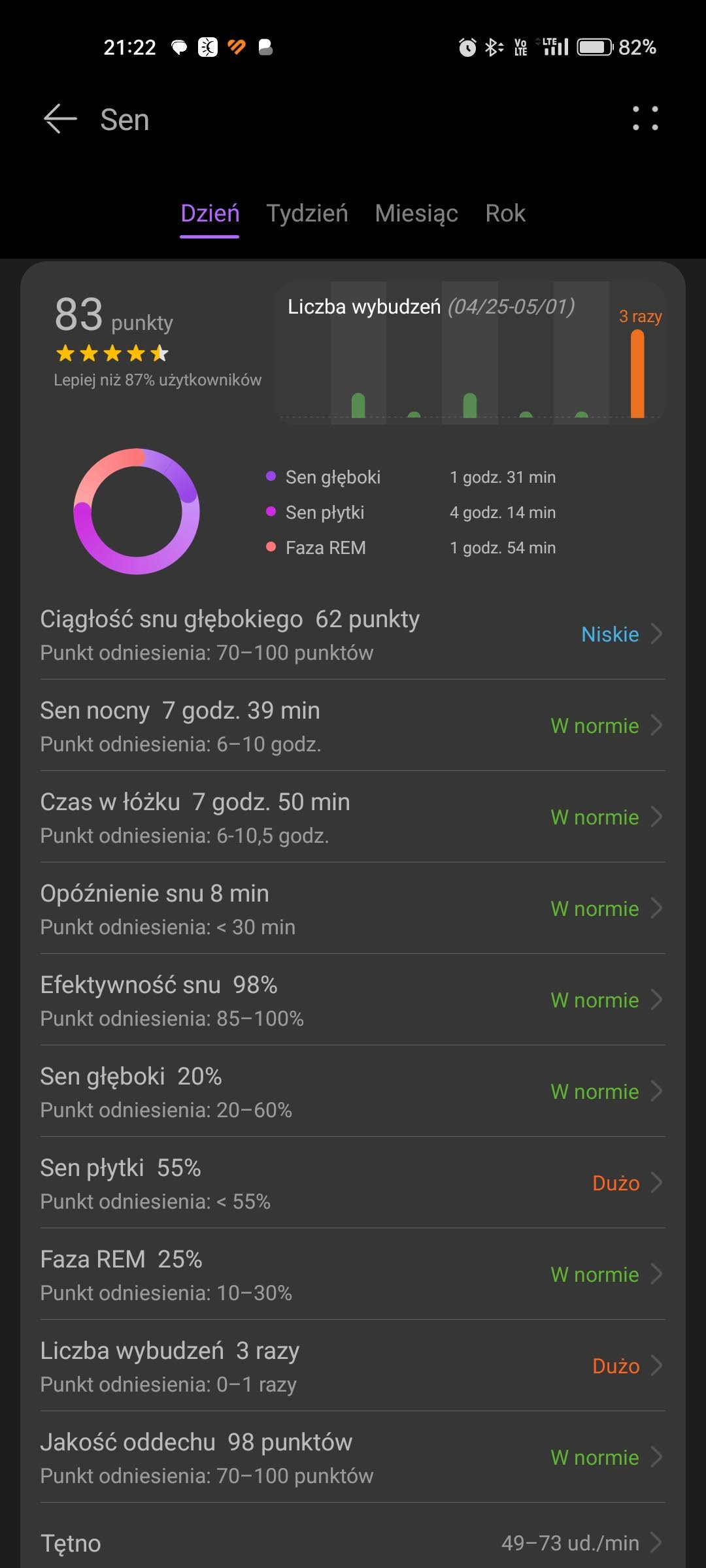Open Sen płytki 55% row
Screen dimensions: 706x1568
tap(353, 1183)
